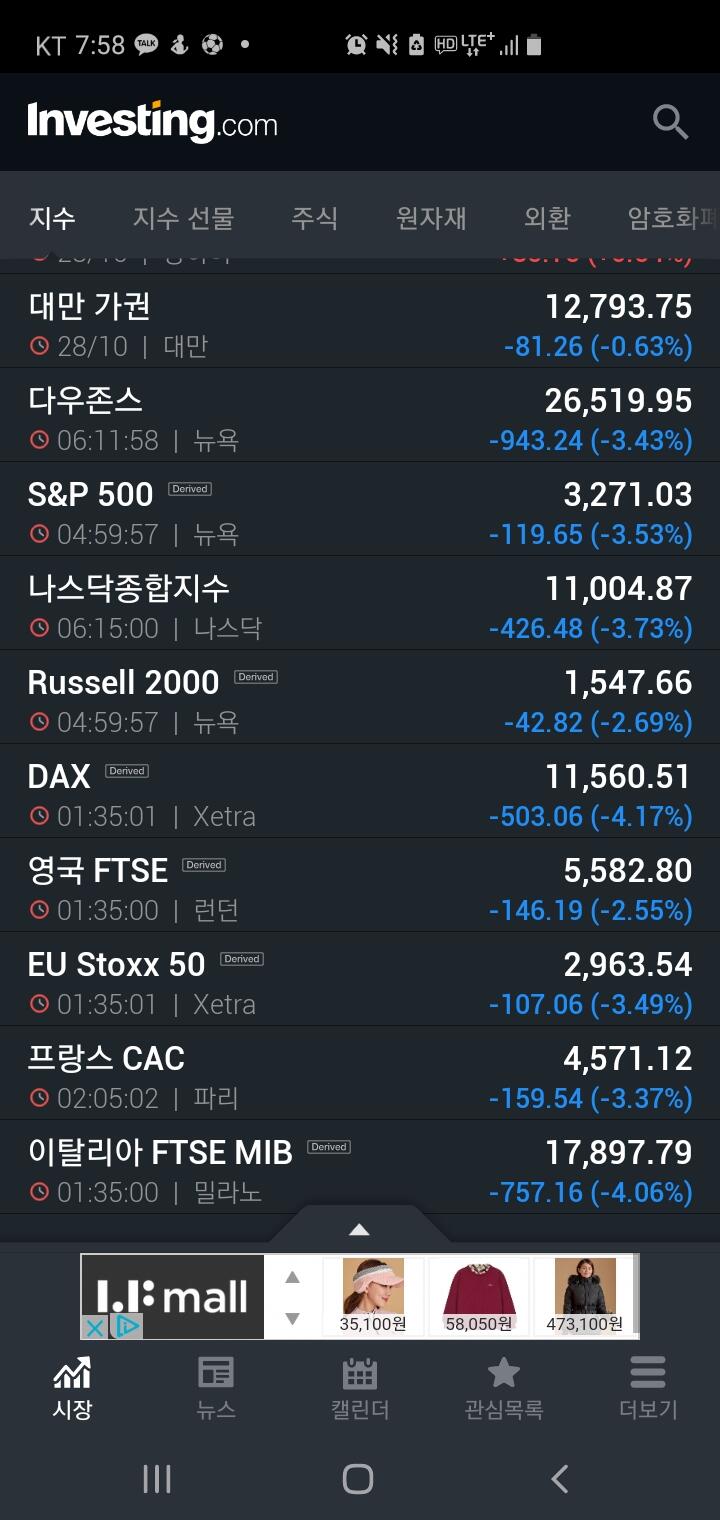Viewport: 720px width, 1520px height.
Task: Open 이탈리아 FTSE MIB row
Action: 360,1167
